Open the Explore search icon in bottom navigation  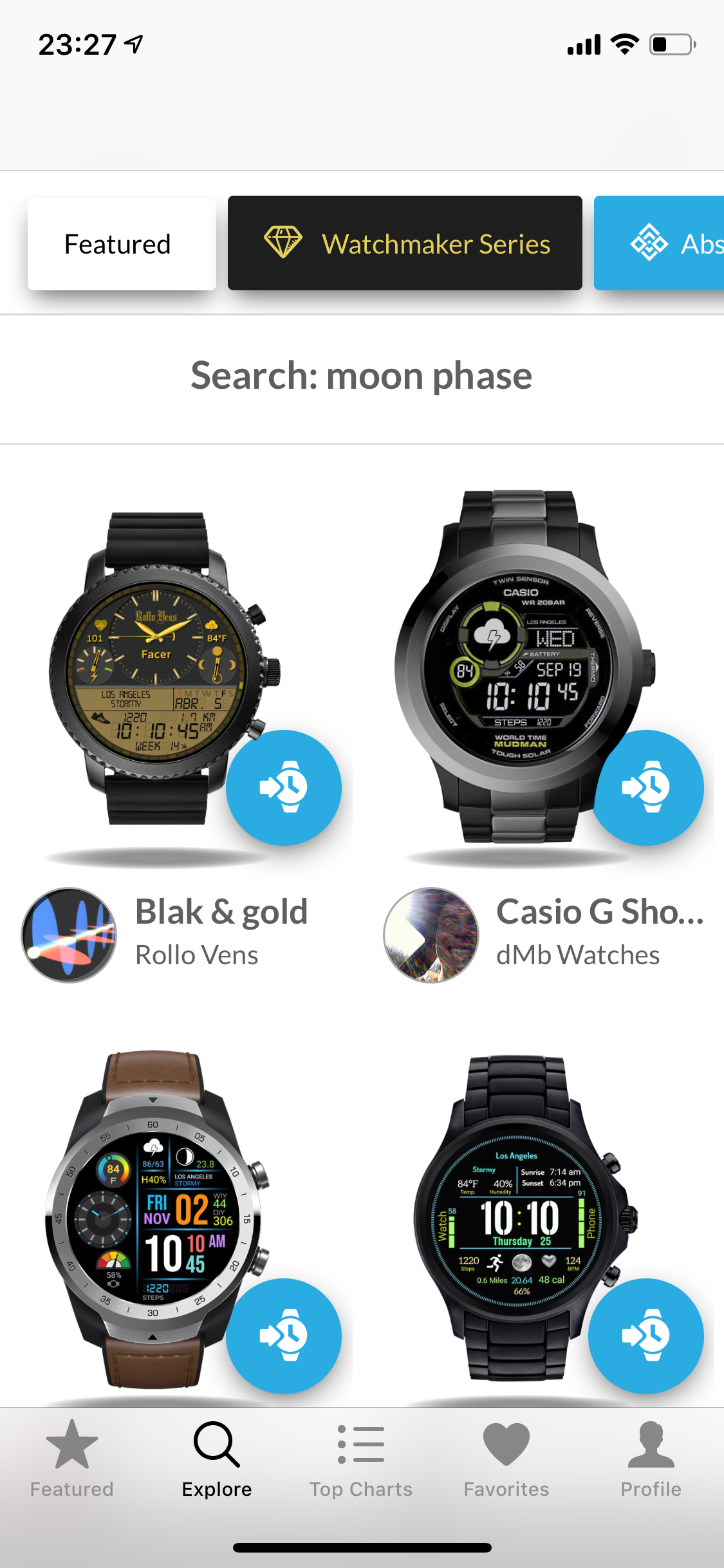(x=217, y=1444)
